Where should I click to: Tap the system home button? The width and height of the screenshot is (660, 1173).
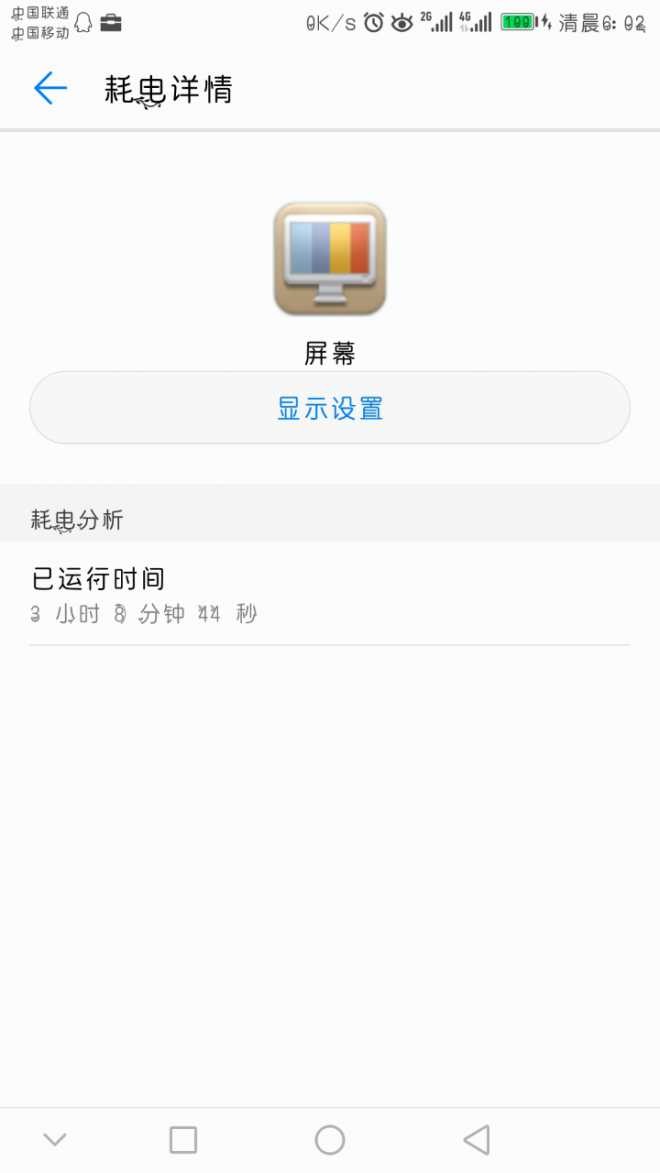pos(330,1140)
